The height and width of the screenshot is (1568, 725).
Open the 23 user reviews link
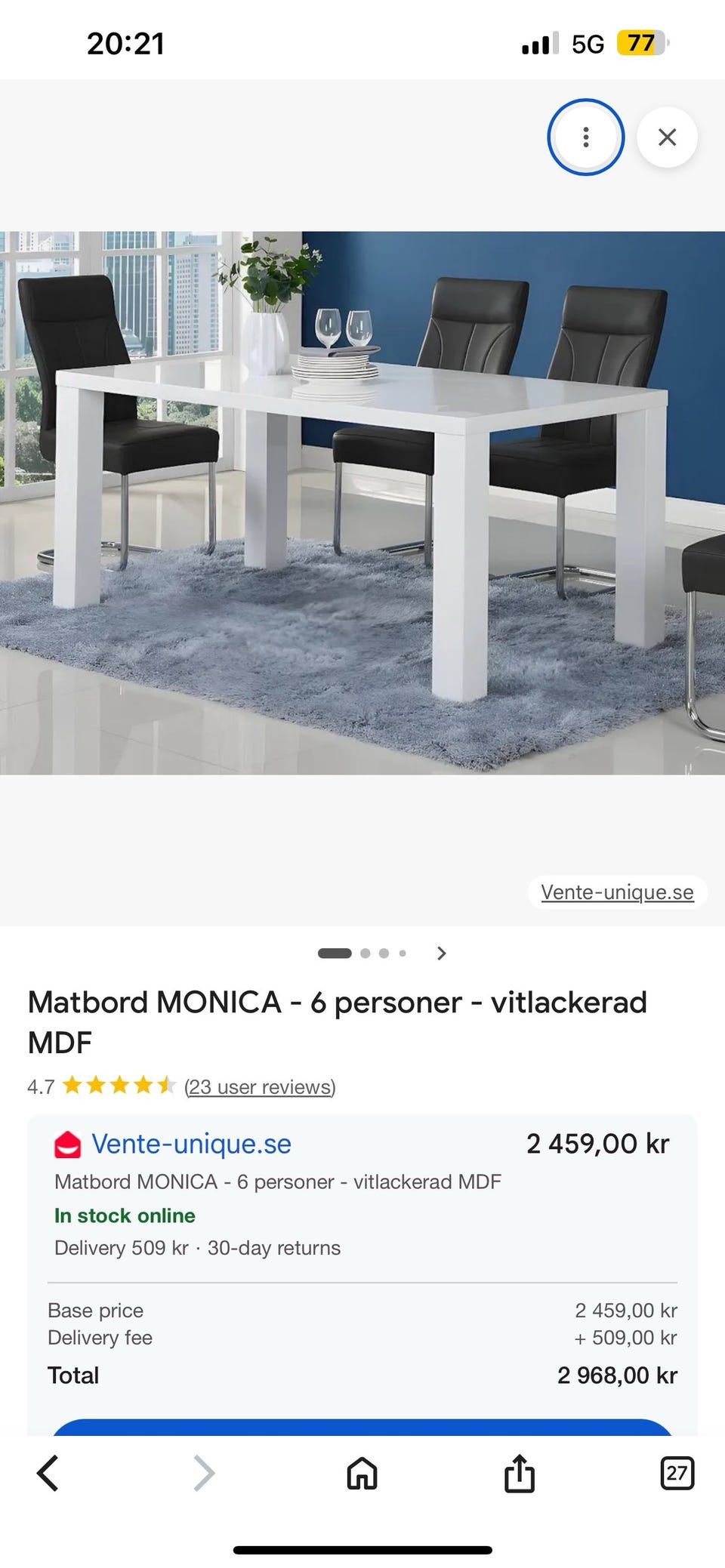[261, 1087]
